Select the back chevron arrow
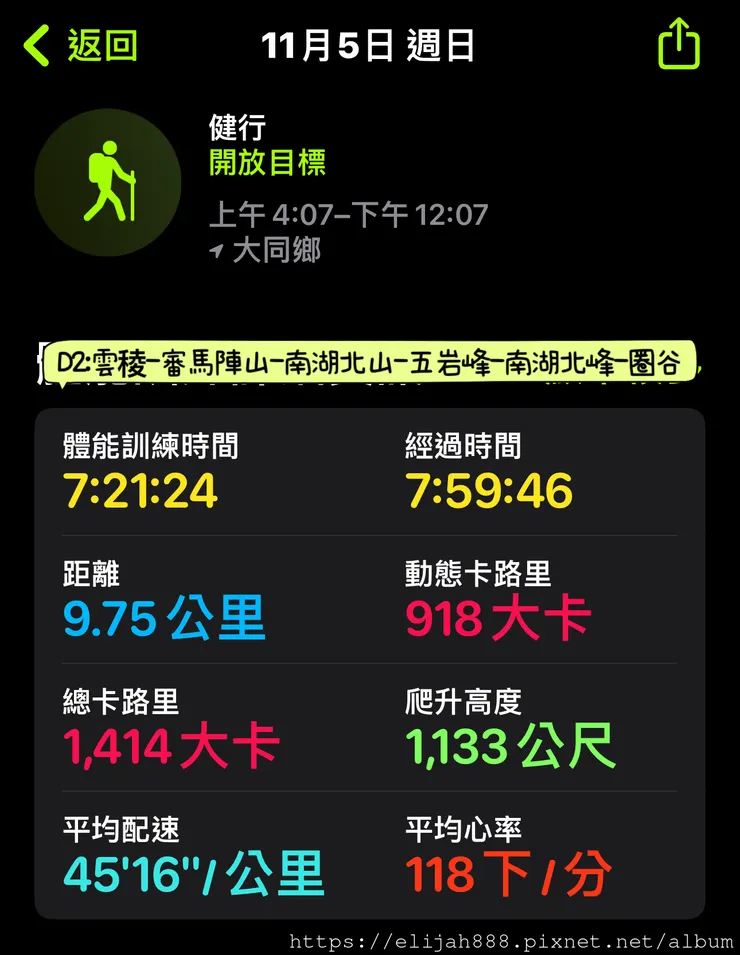Viewport: 740px width, 955px height. pos(36,45)
